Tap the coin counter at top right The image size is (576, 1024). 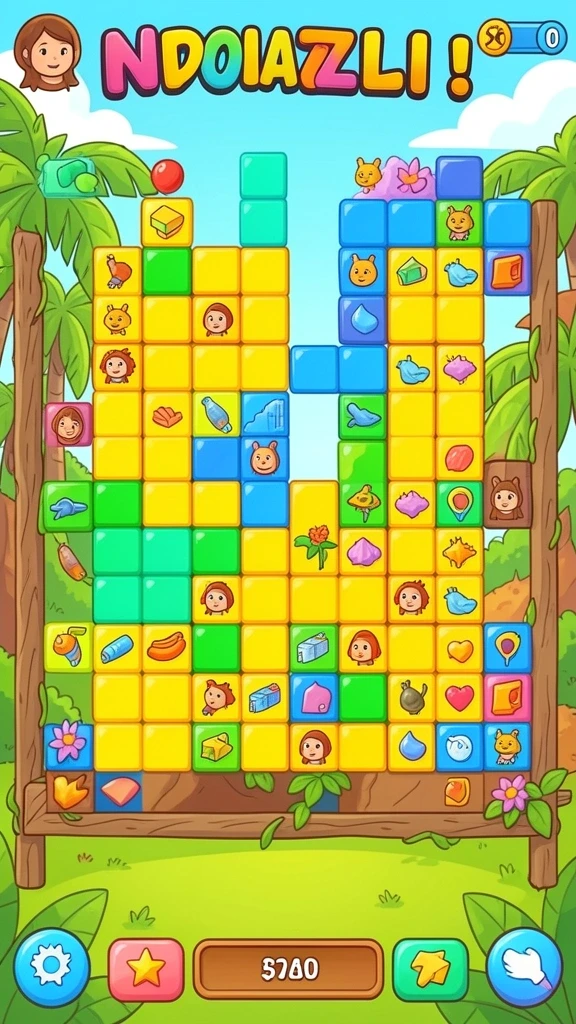(522, 37)
